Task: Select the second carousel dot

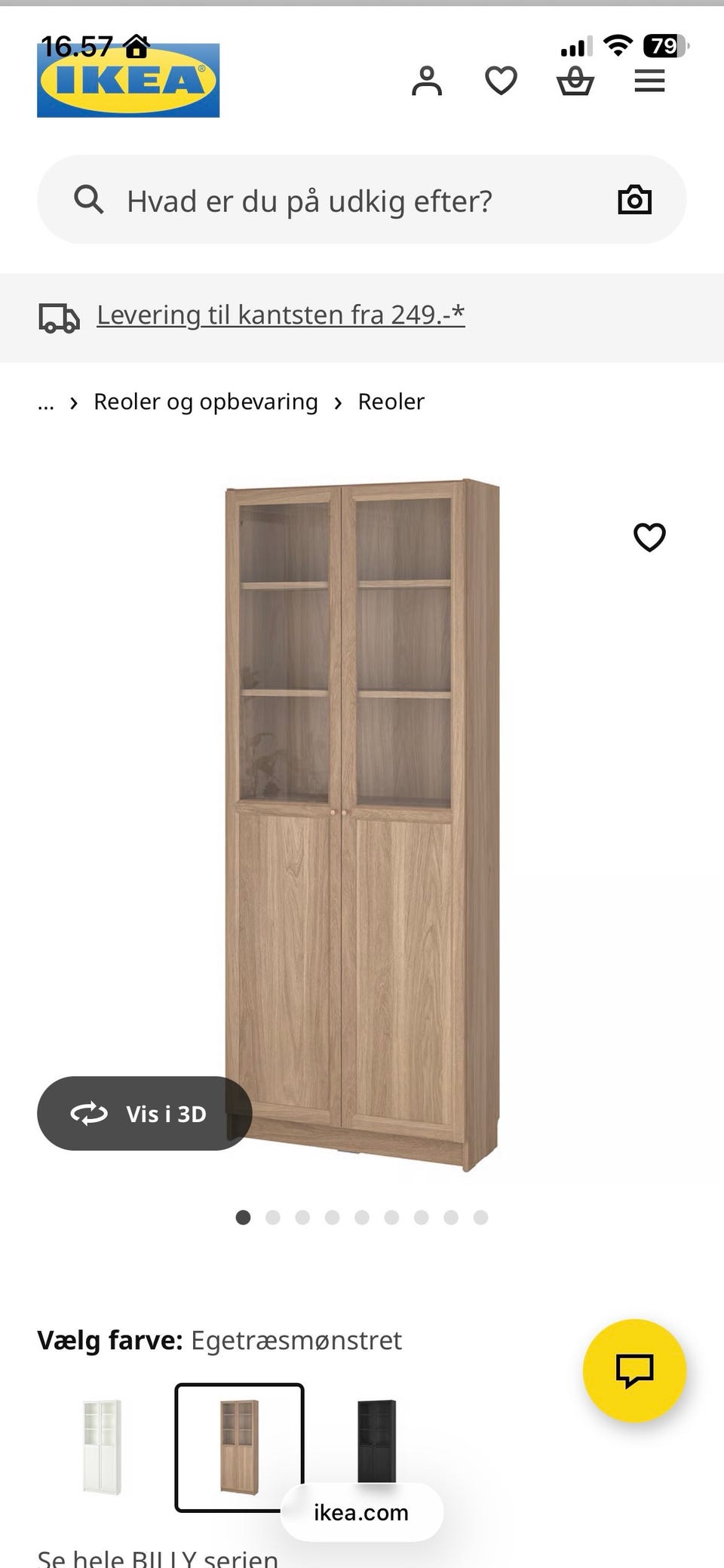Action: 274,1216
